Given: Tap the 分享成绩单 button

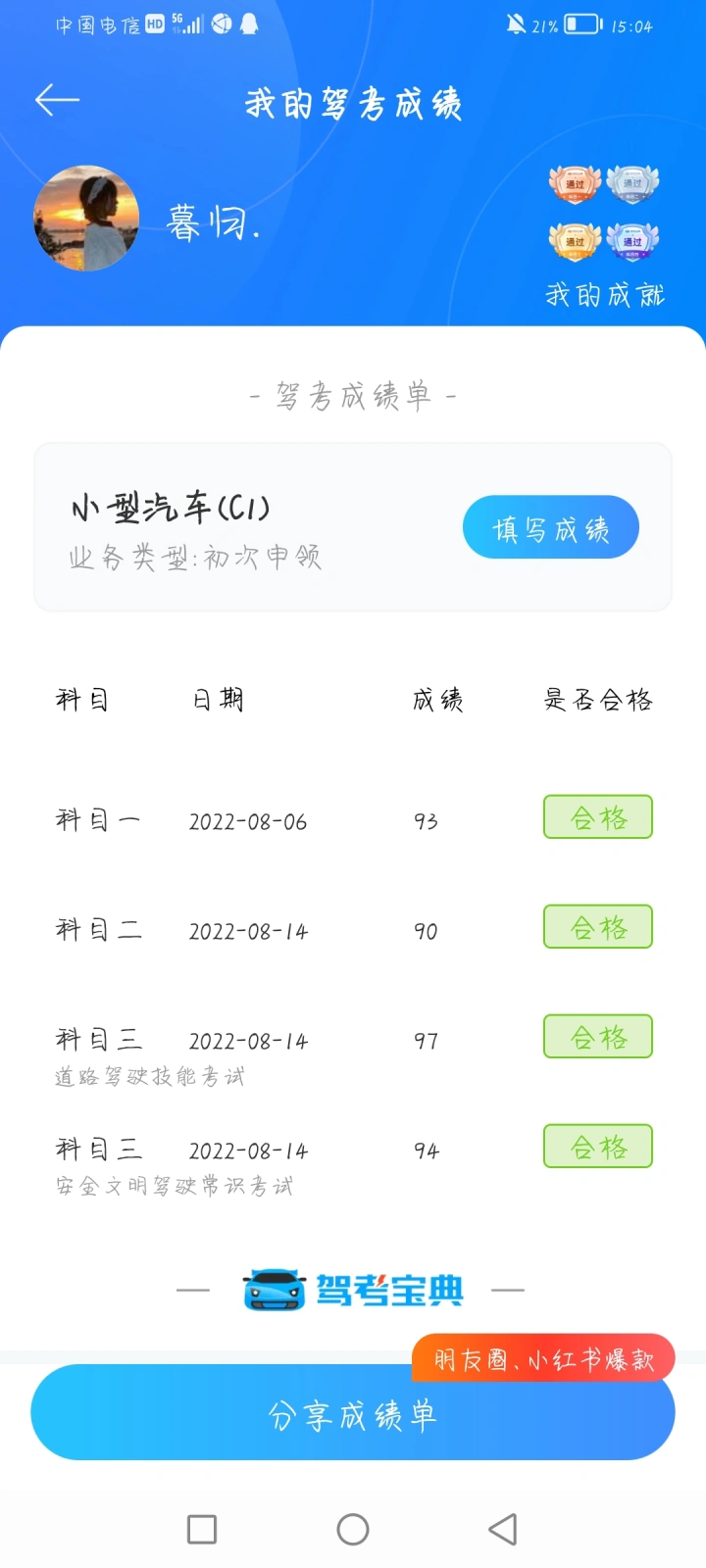Looking at the screenshot, I should point(353,1413).
